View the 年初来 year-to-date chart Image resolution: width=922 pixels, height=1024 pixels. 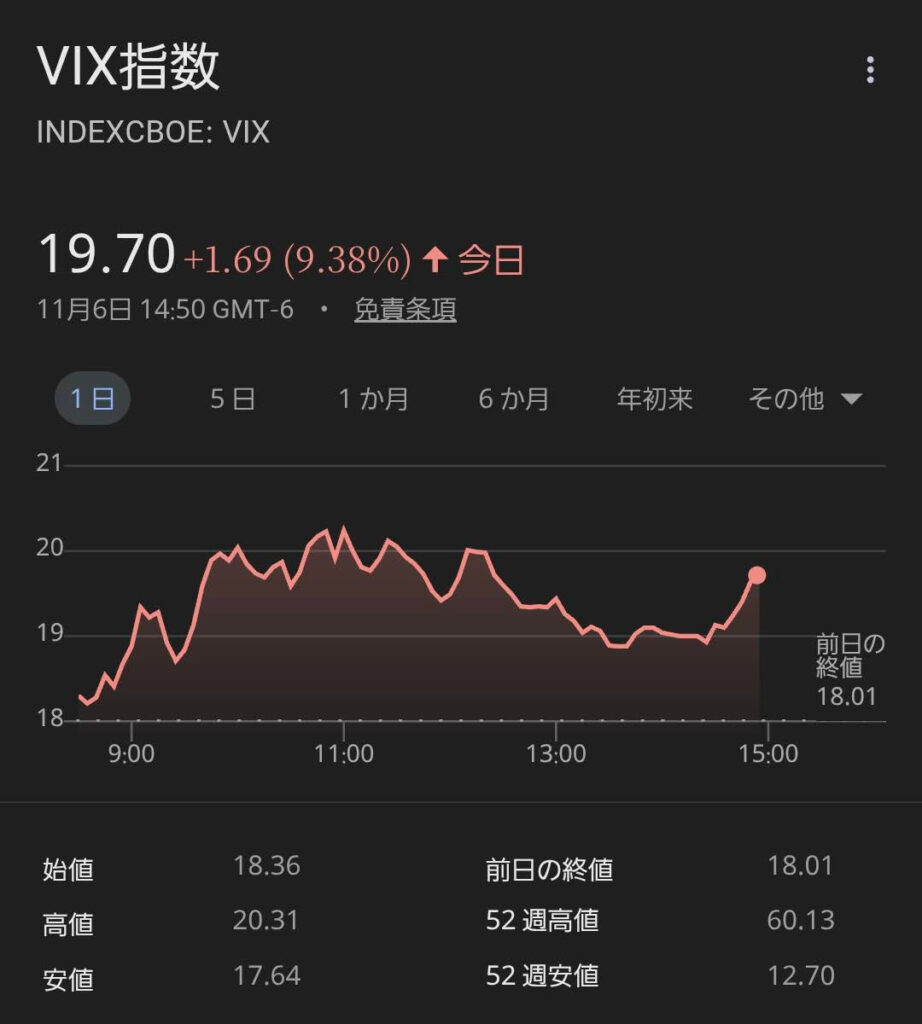(655, 400)
